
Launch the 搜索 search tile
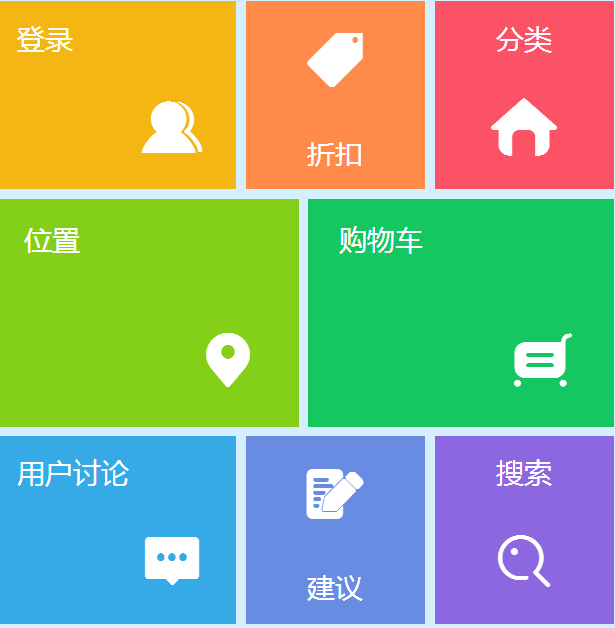click(524, 530)
